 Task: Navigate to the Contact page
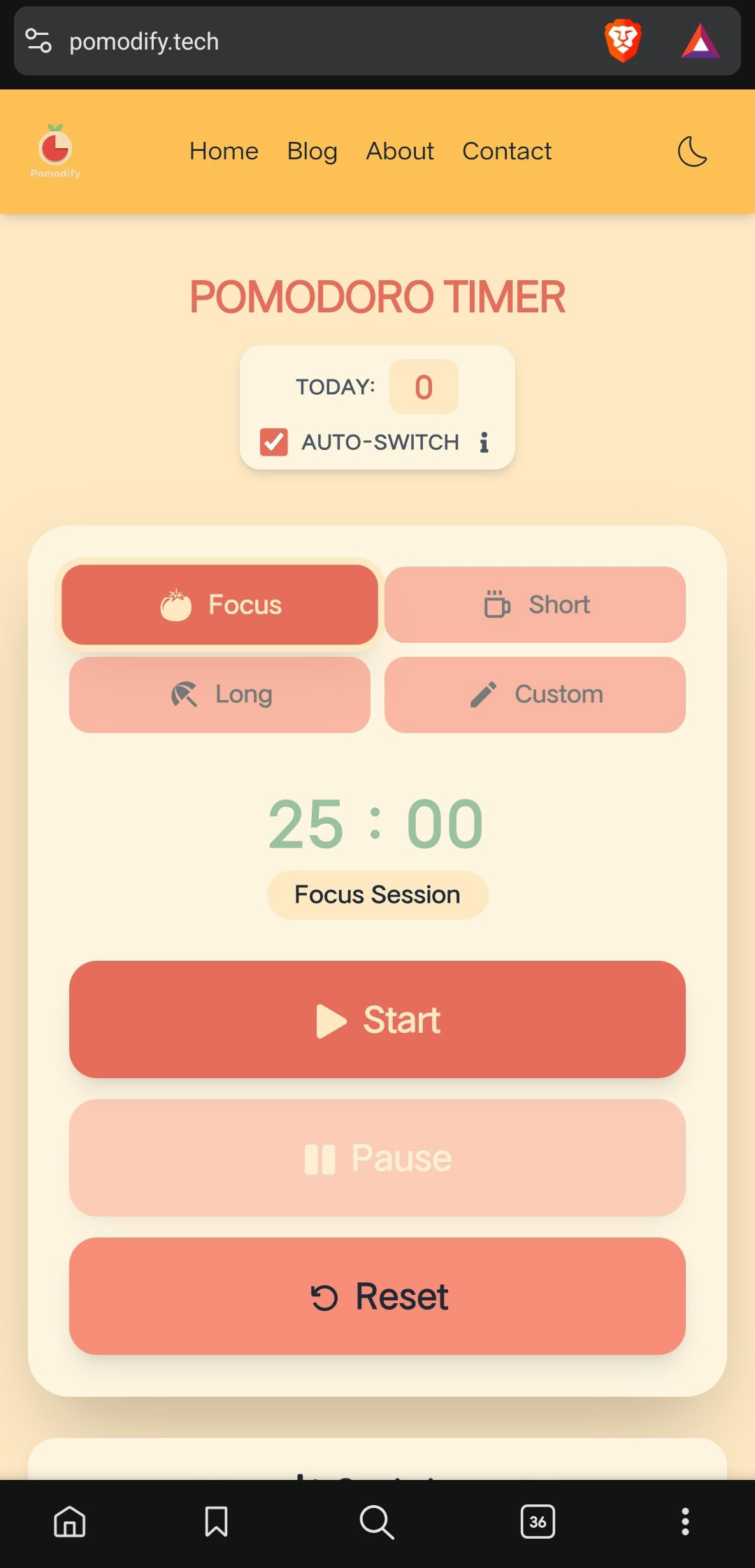(x=507, y=151)
